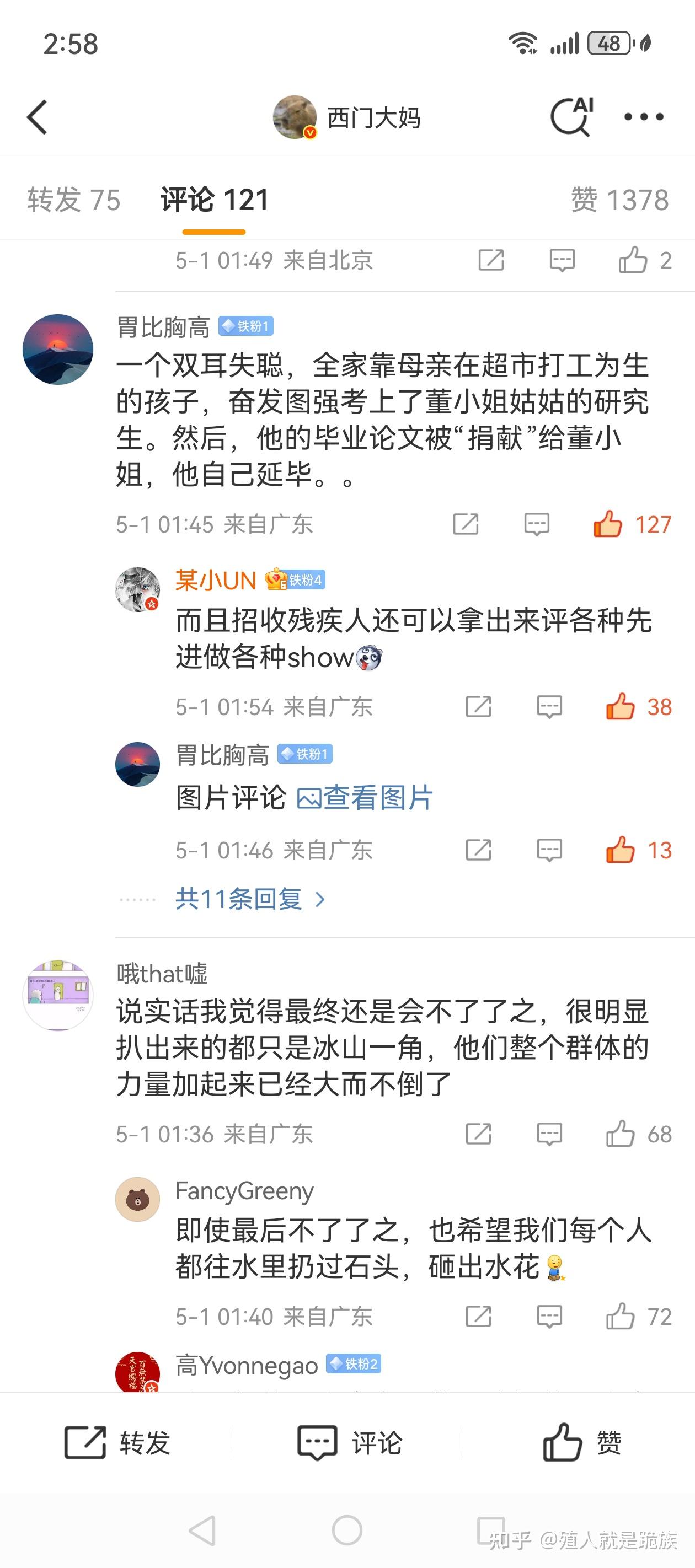
Task: Tap system home button
Action: tap(347, 1531)
